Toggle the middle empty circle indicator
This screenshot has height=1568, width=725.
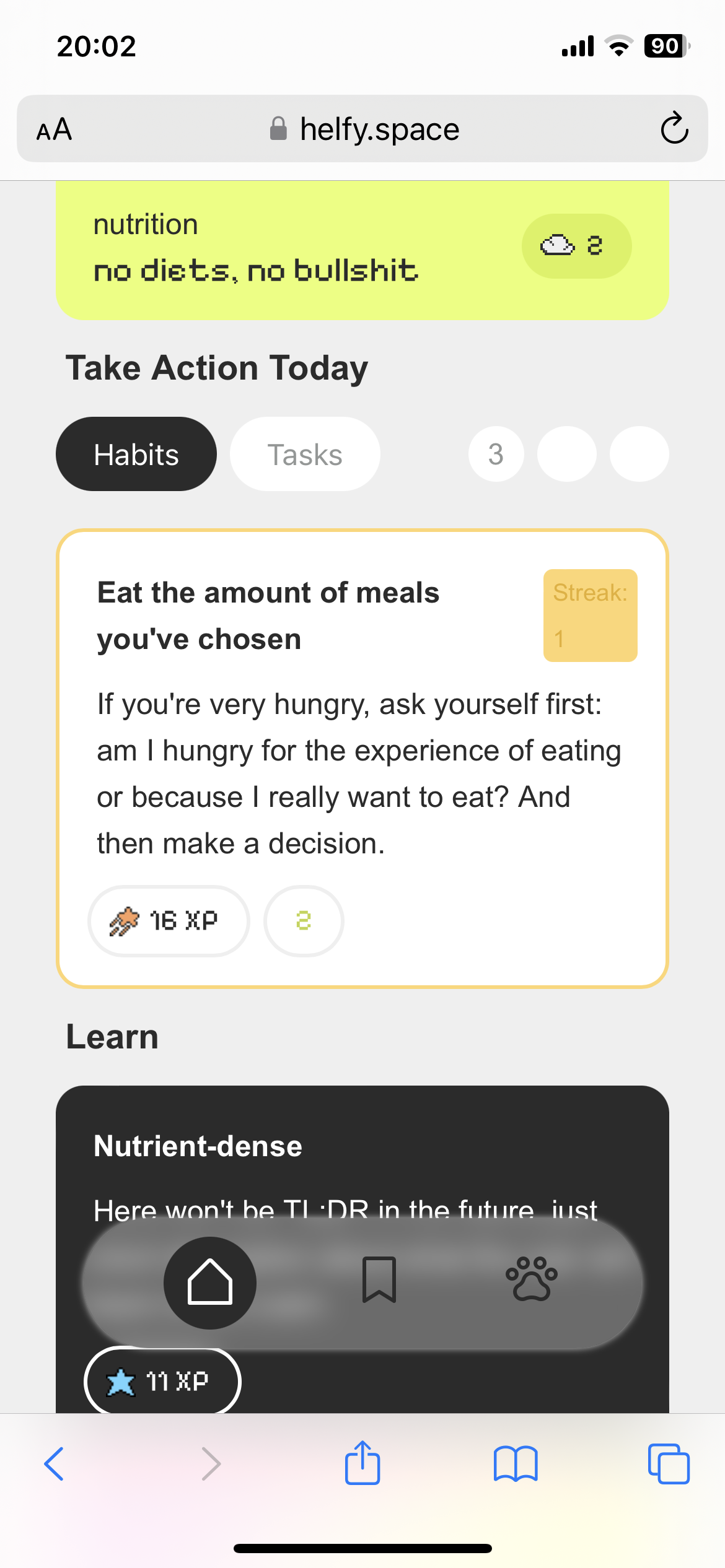[567, 453]
